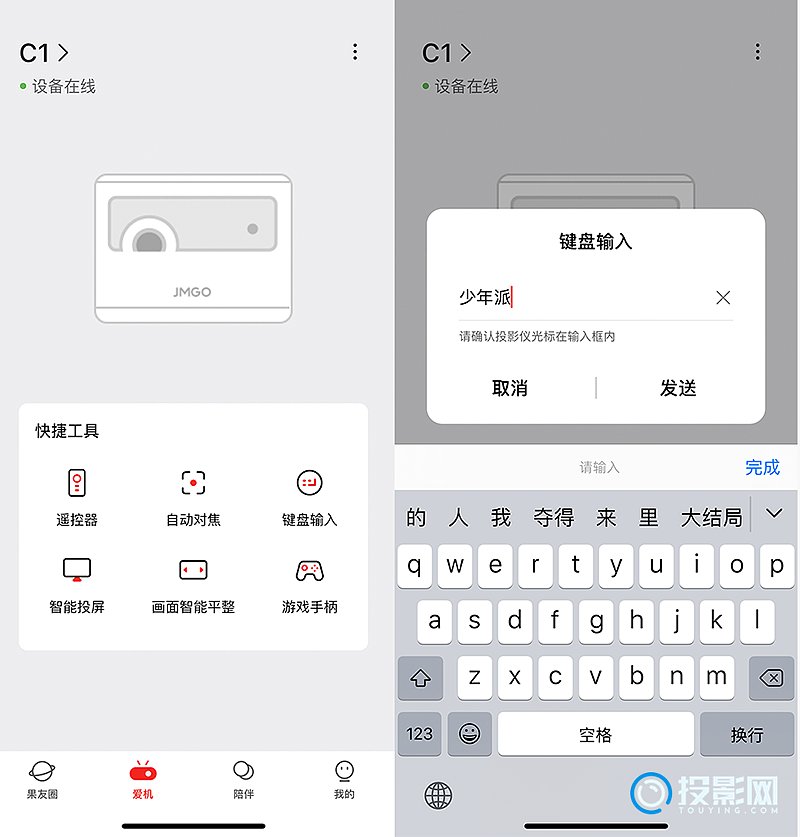The height and width of the screenshot is (837, 800).
Task: Tap the 换行 return key
Action: 747,734
